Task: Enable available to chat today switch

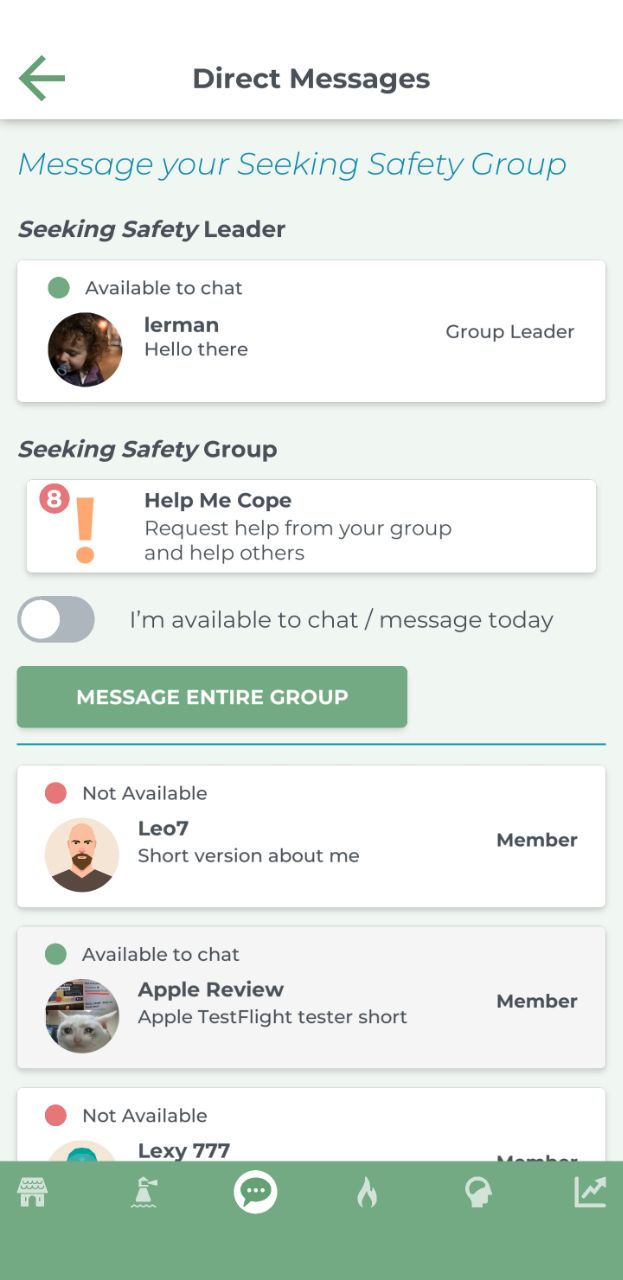Action: point(56,620)
